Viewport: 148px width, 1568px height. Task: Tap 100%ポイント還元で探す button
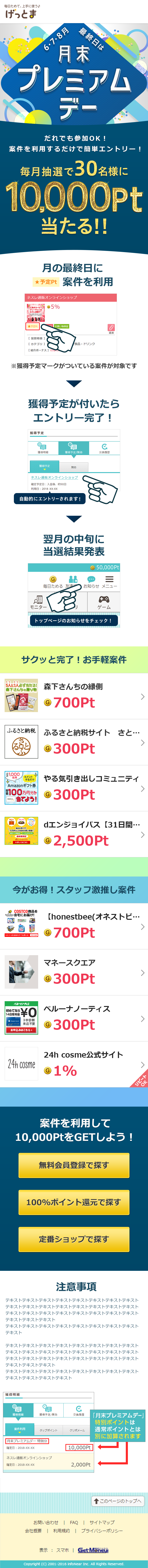coord(74,1202)
